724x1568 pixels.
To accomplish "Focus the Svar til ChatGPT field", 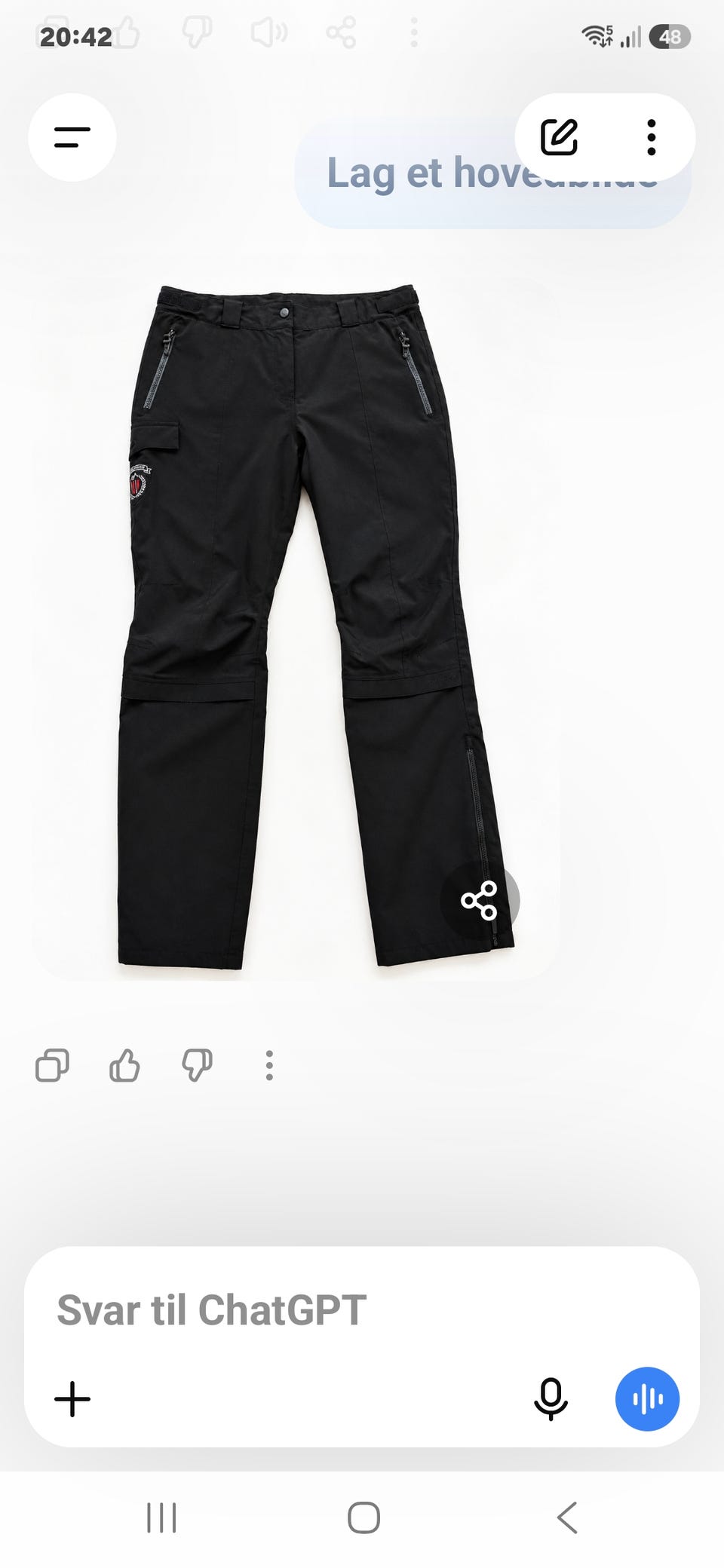I will (362, 1310).
